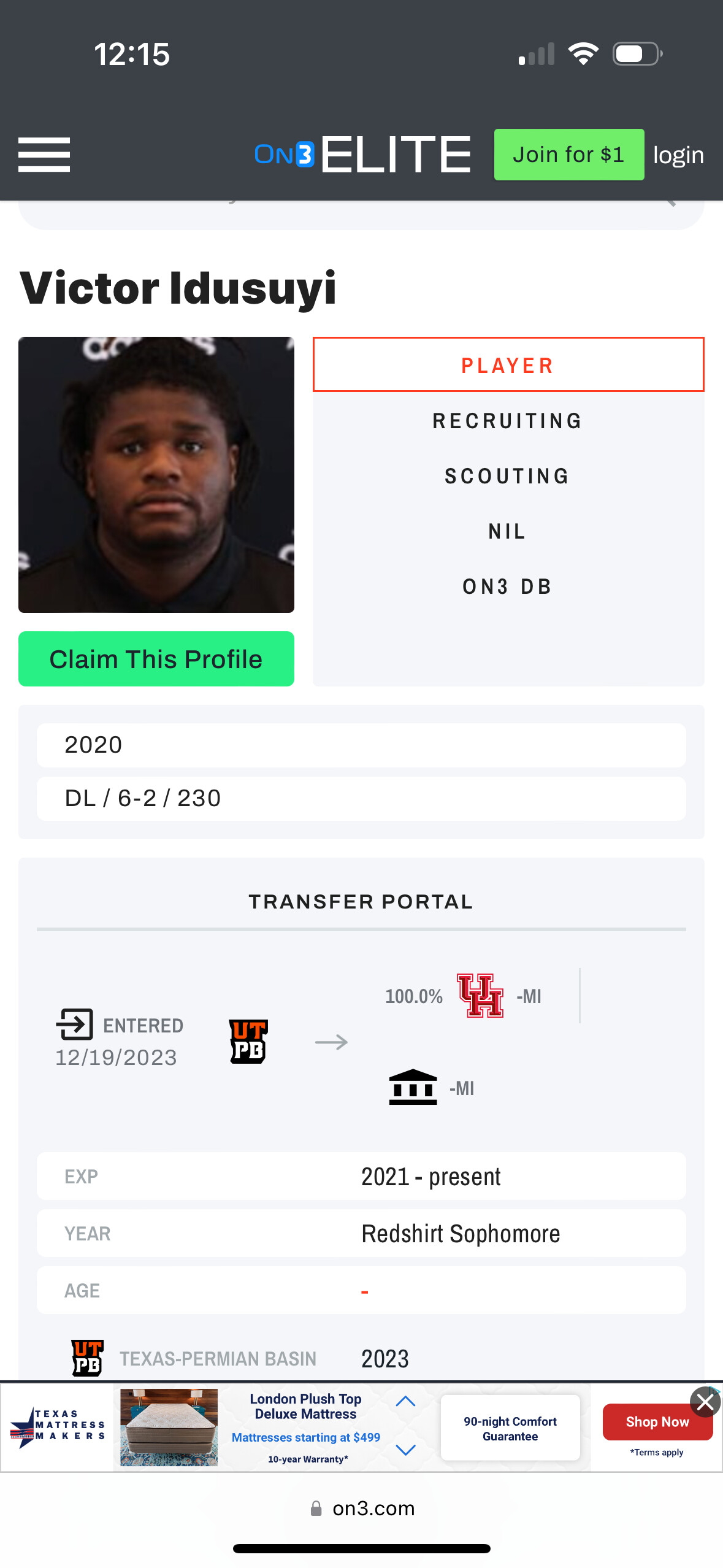
Task: Open the NIL tab
Action: 508,531
